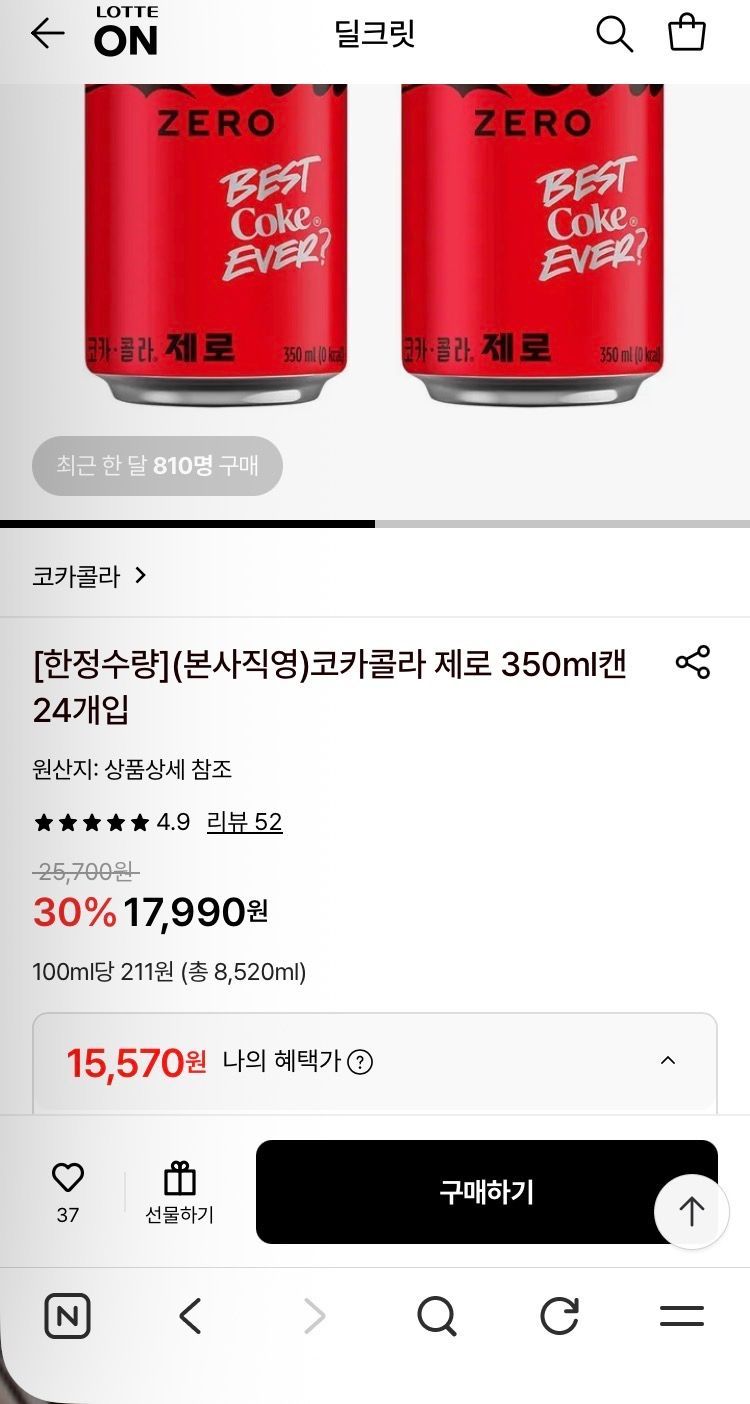
Task: Open browser search from bottom toolbar
Action: pos(436,1316)
